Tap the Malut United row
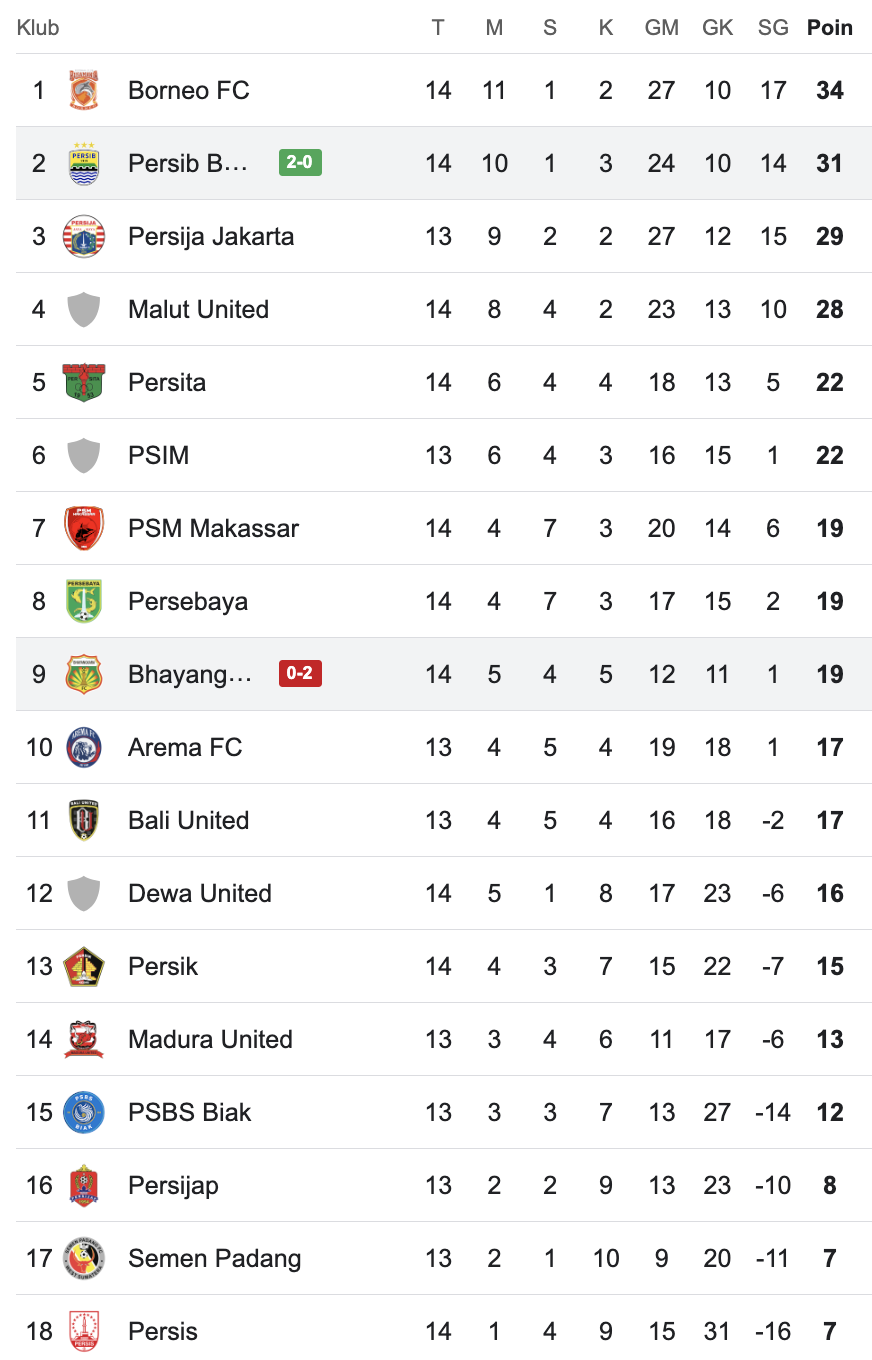 click(198, 310)
